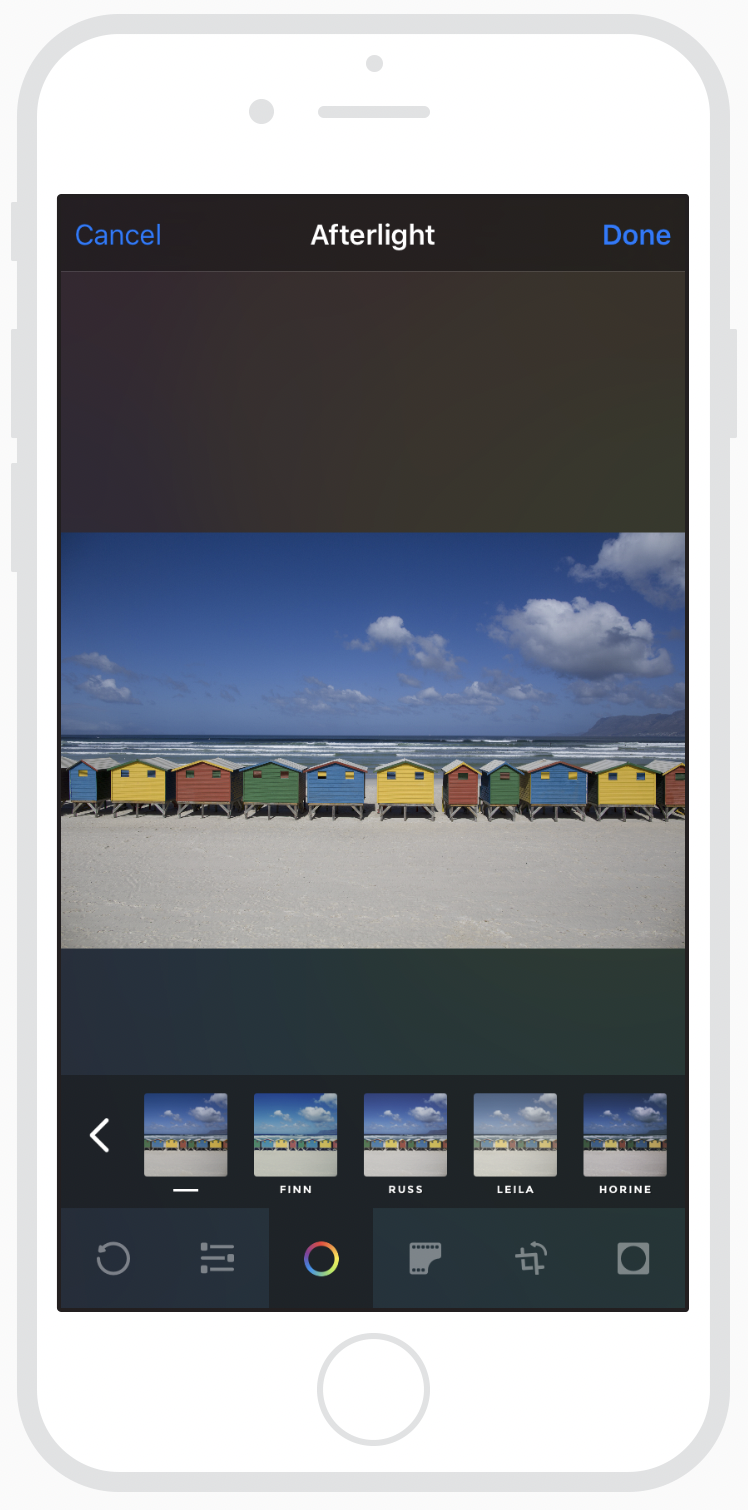Go back with the left arrow
This screenshot has height=1510, width=748.
[99, 1135]
